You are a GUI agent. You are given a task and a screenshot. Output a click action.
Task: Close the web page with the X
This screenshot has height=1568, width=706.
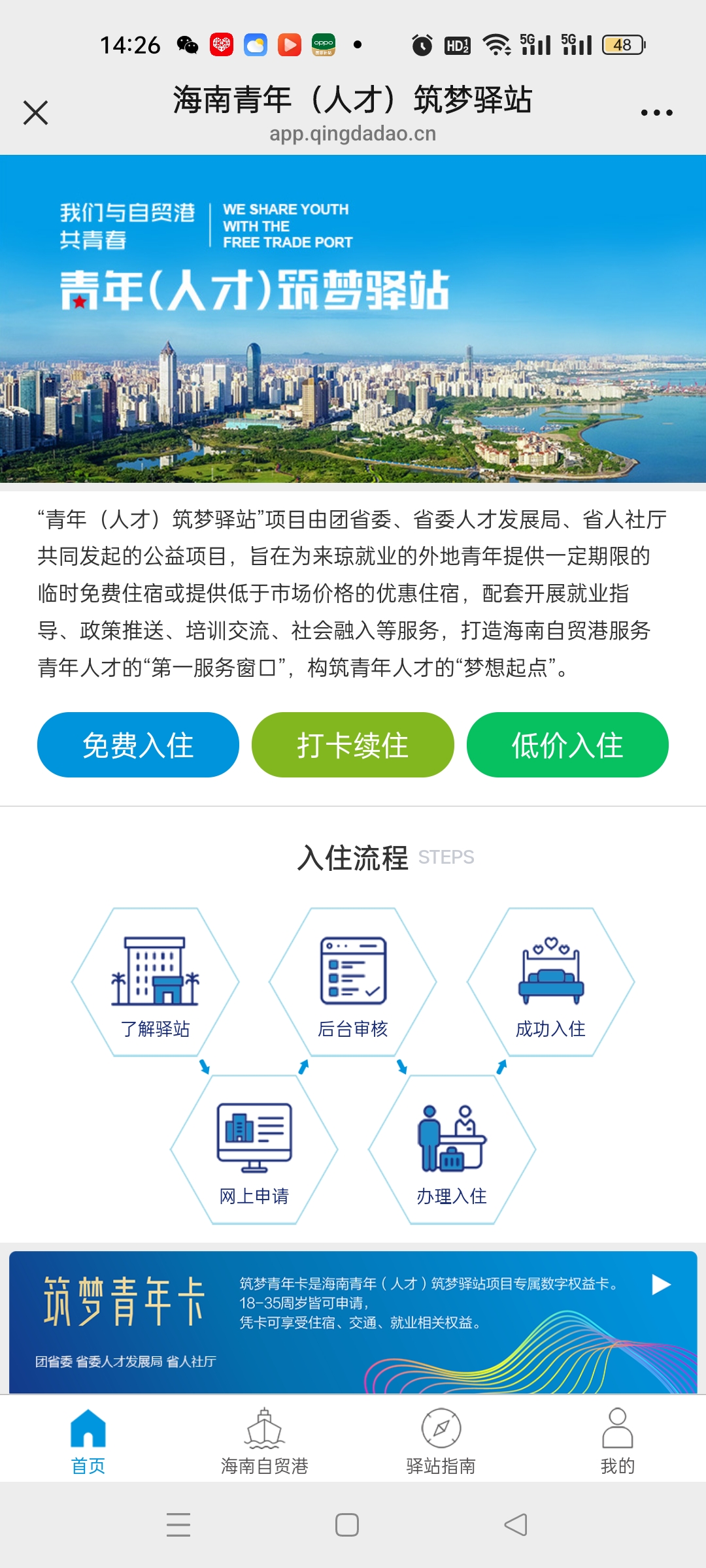36,112
